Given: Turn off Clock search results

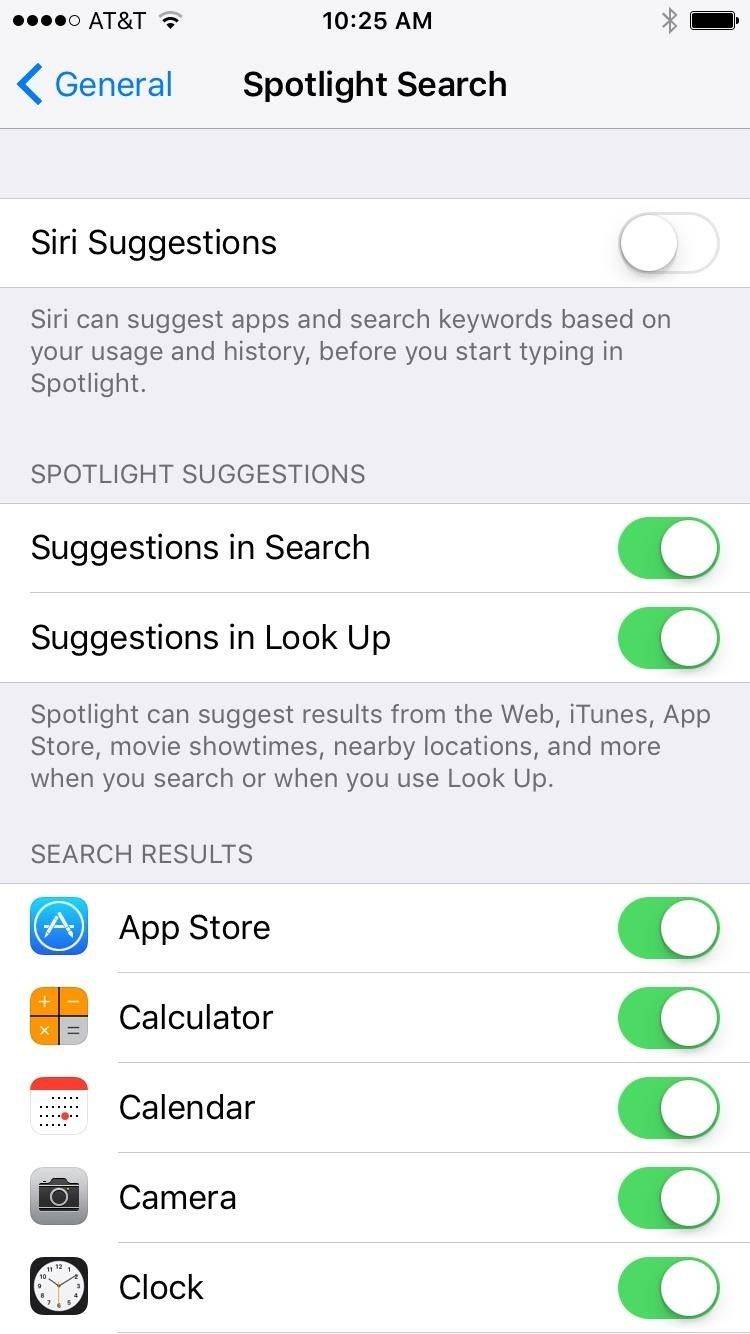Looking at the screenshot, I should coord(668,1287).
